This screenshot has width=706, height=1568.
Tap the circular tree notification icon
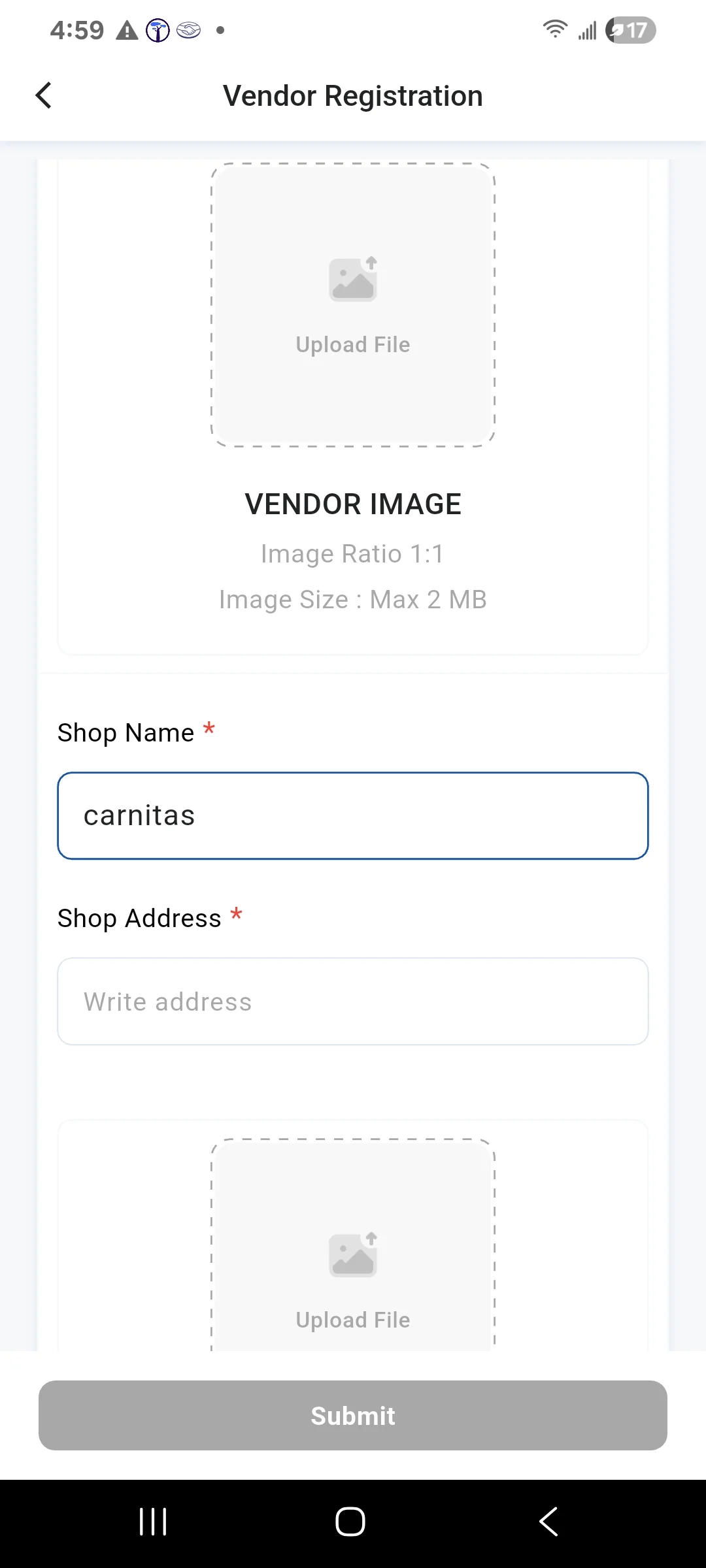[157, 30]
